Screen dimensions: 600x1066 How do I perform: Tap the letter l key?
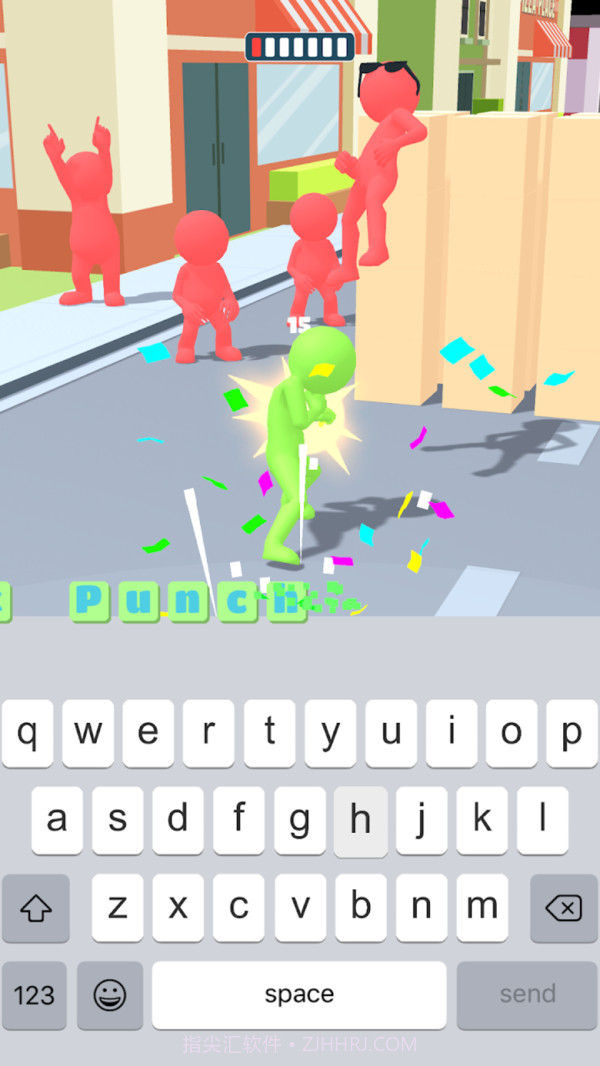point(543,821)
